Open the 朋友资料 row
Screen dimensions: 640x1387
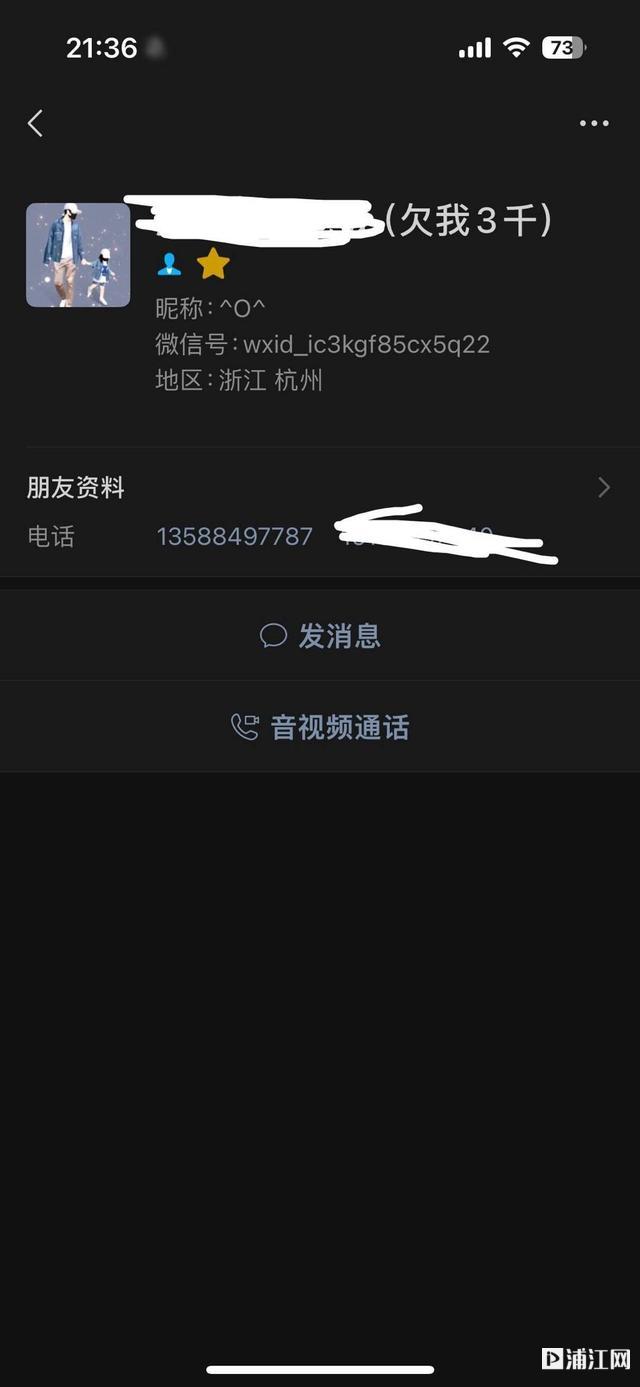pos(320,488)
